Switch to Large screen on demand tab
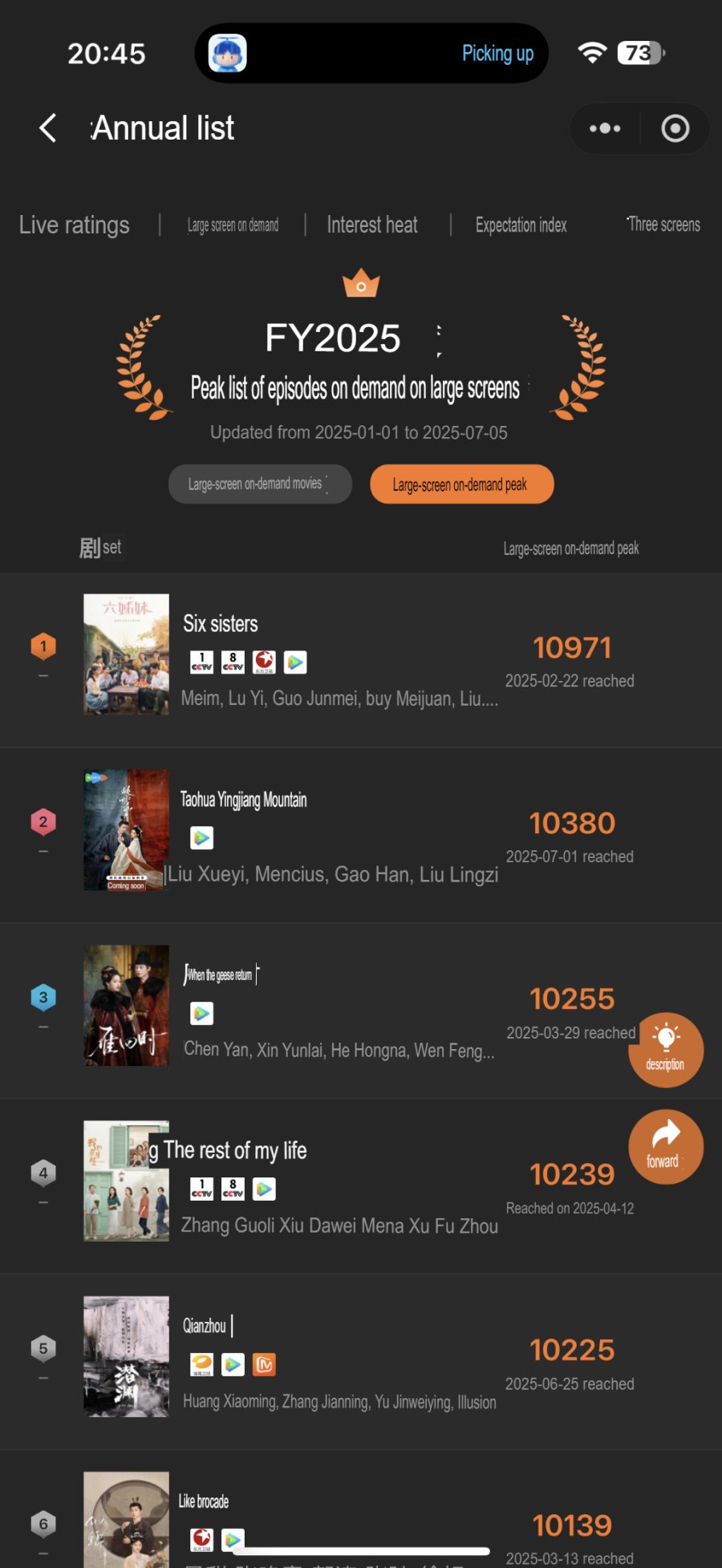Screen dimensions: 722x1568 (233, 225)
